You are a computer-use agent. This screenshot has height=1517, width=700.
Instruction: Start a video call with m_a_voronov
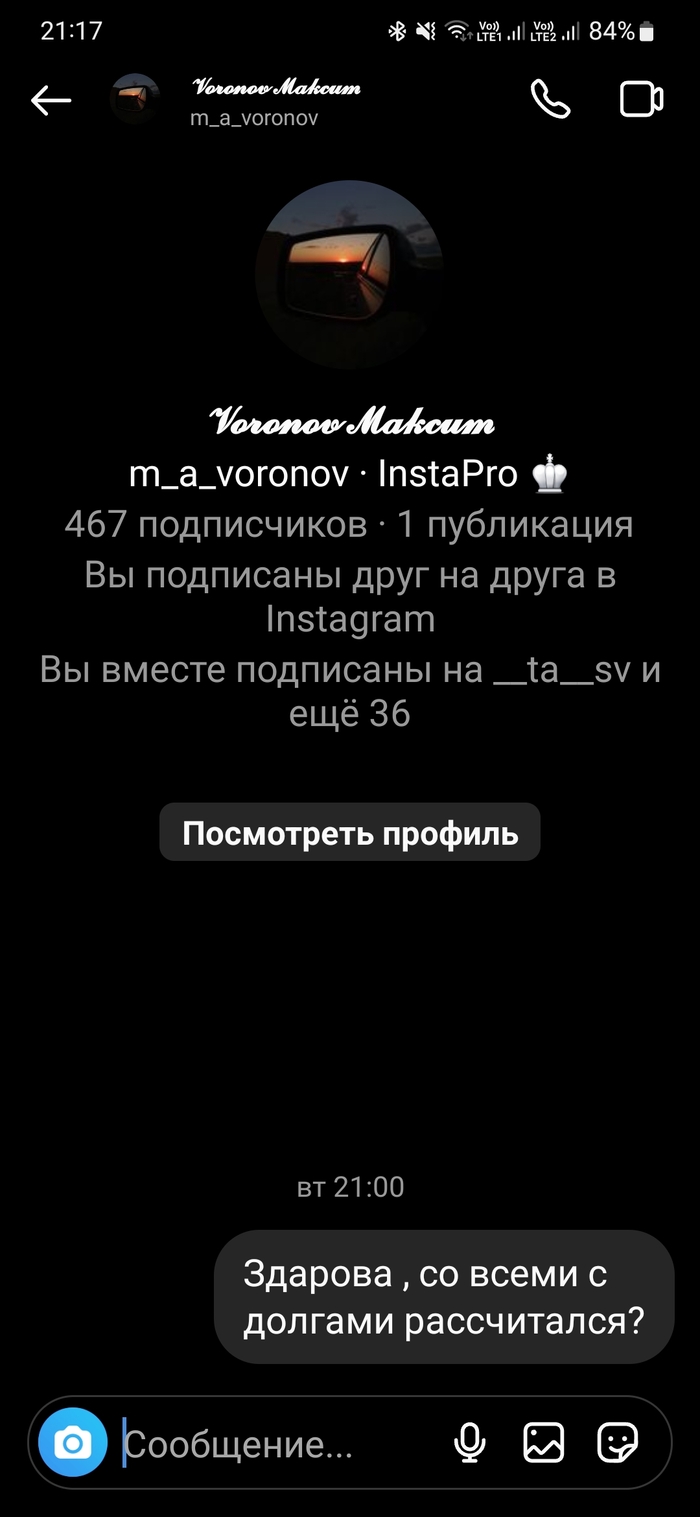641,100
